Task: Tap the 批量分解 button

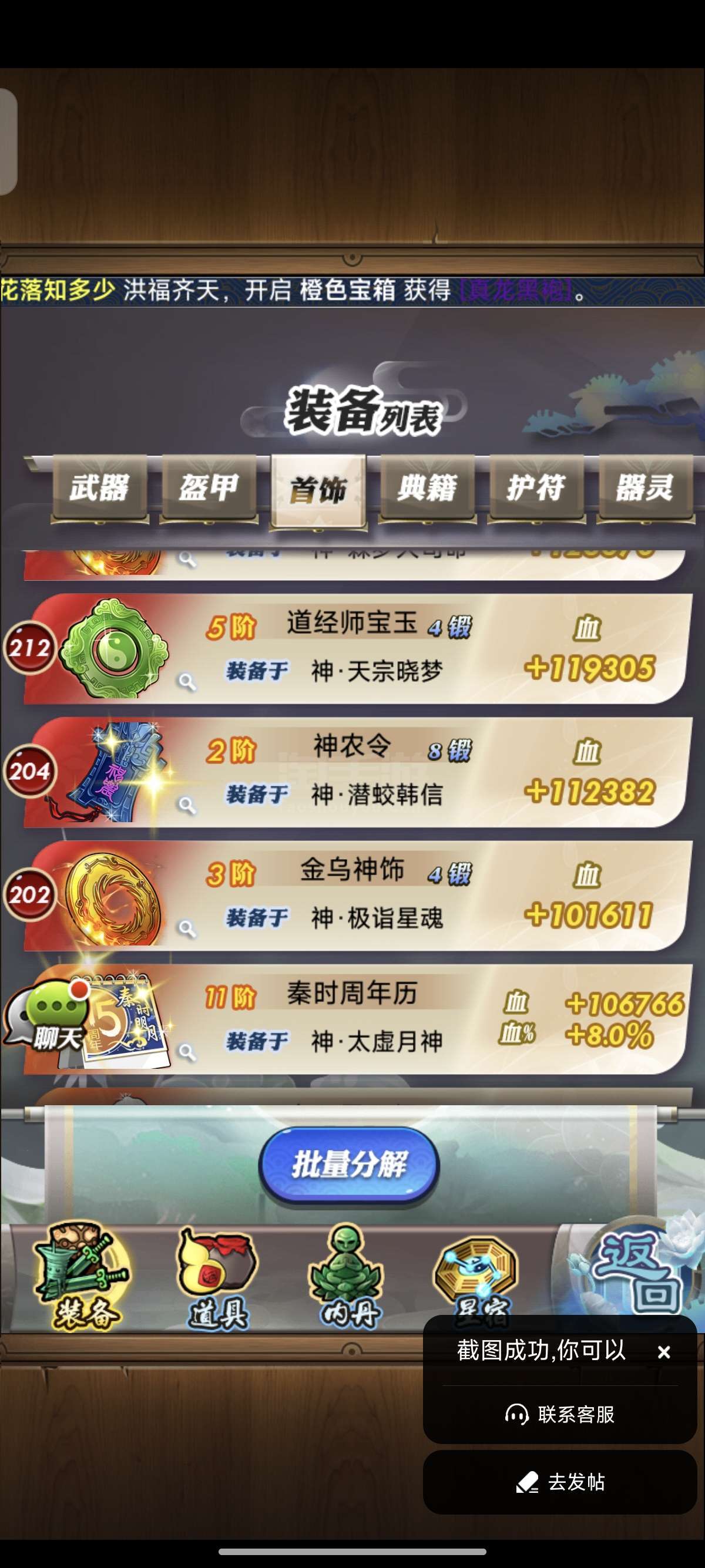Action: pos(349,1165)
